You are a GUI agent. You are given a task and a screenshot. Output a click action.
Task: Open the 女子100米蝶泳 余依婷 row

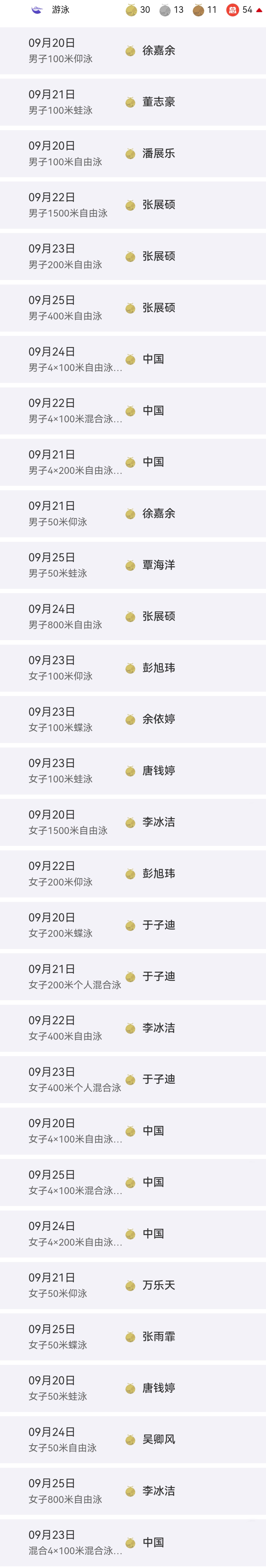tap(133, 719)
